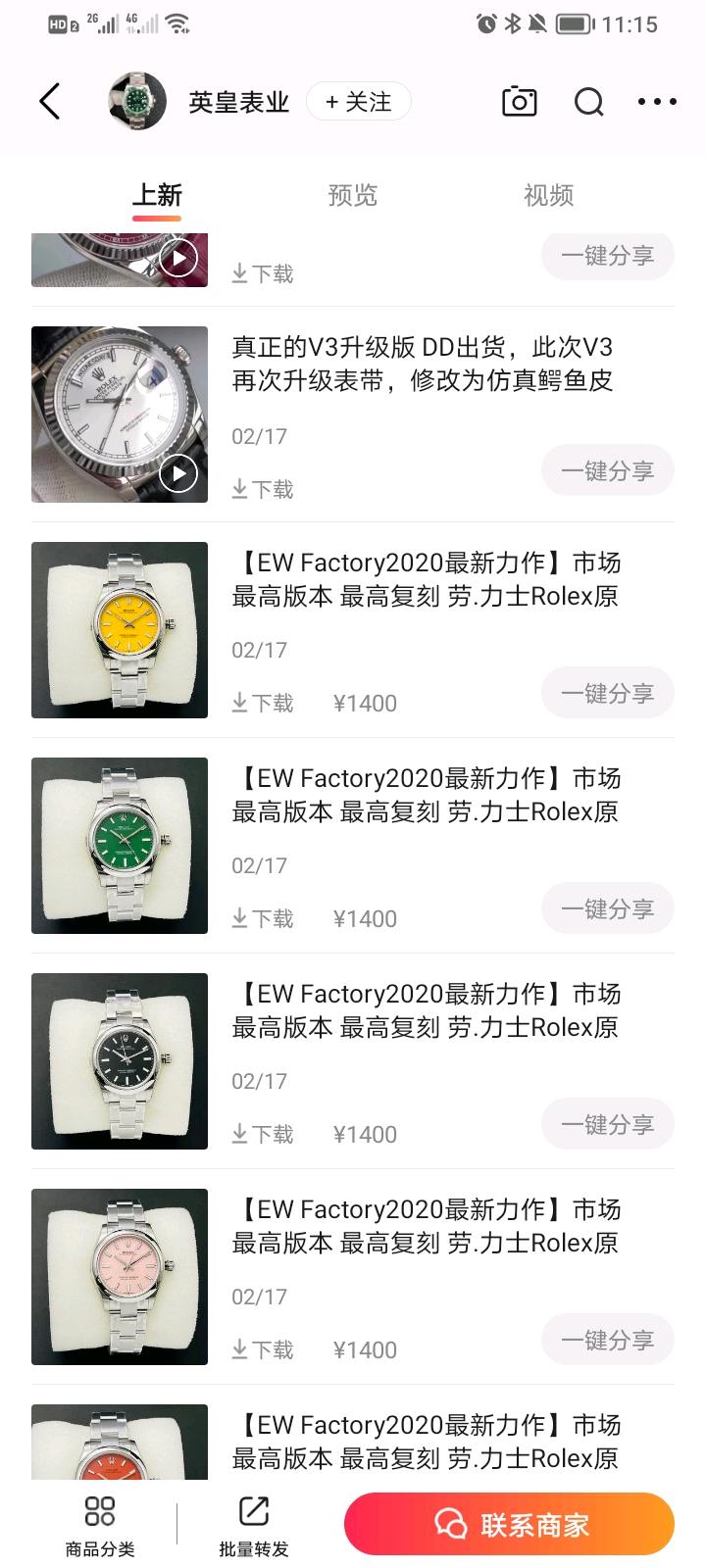Download the green dial watch listing

pos(263,918)
